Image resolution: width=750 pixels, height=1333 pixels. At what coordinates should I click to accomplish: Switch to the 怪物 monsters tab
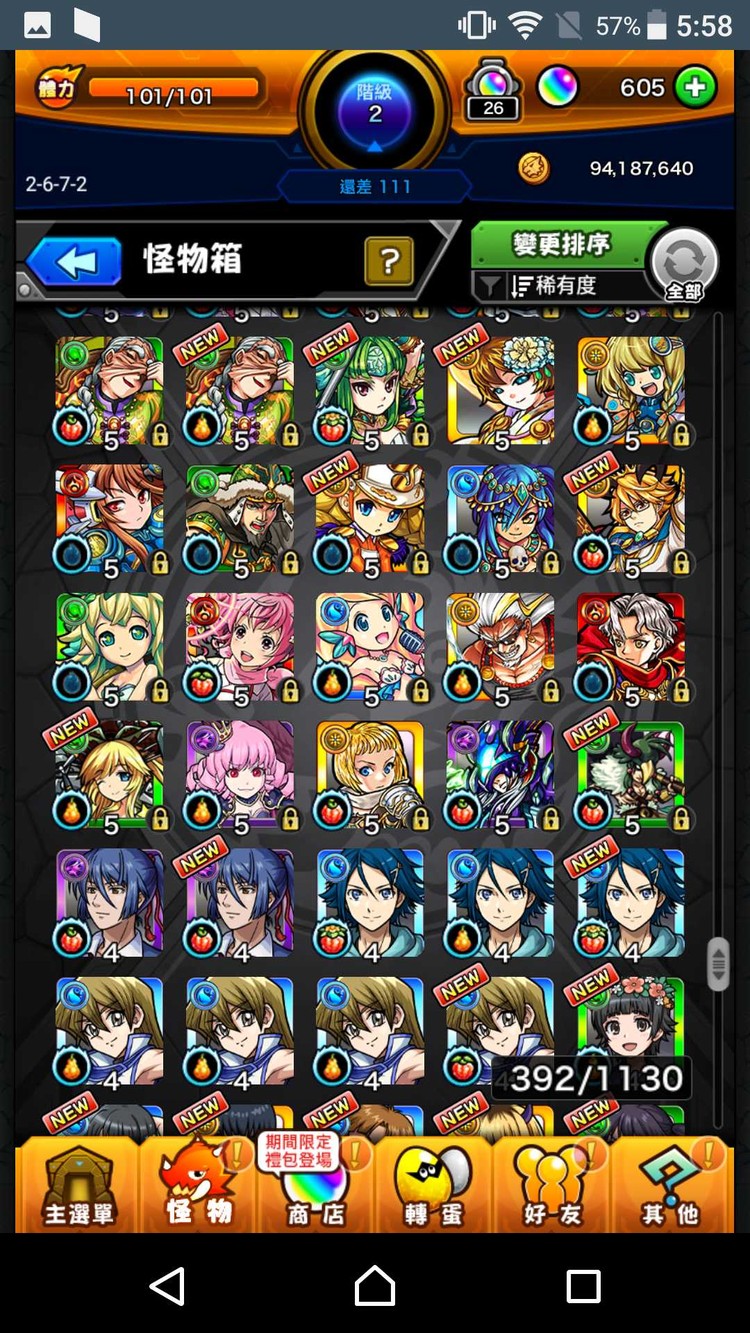point(198,1184)
